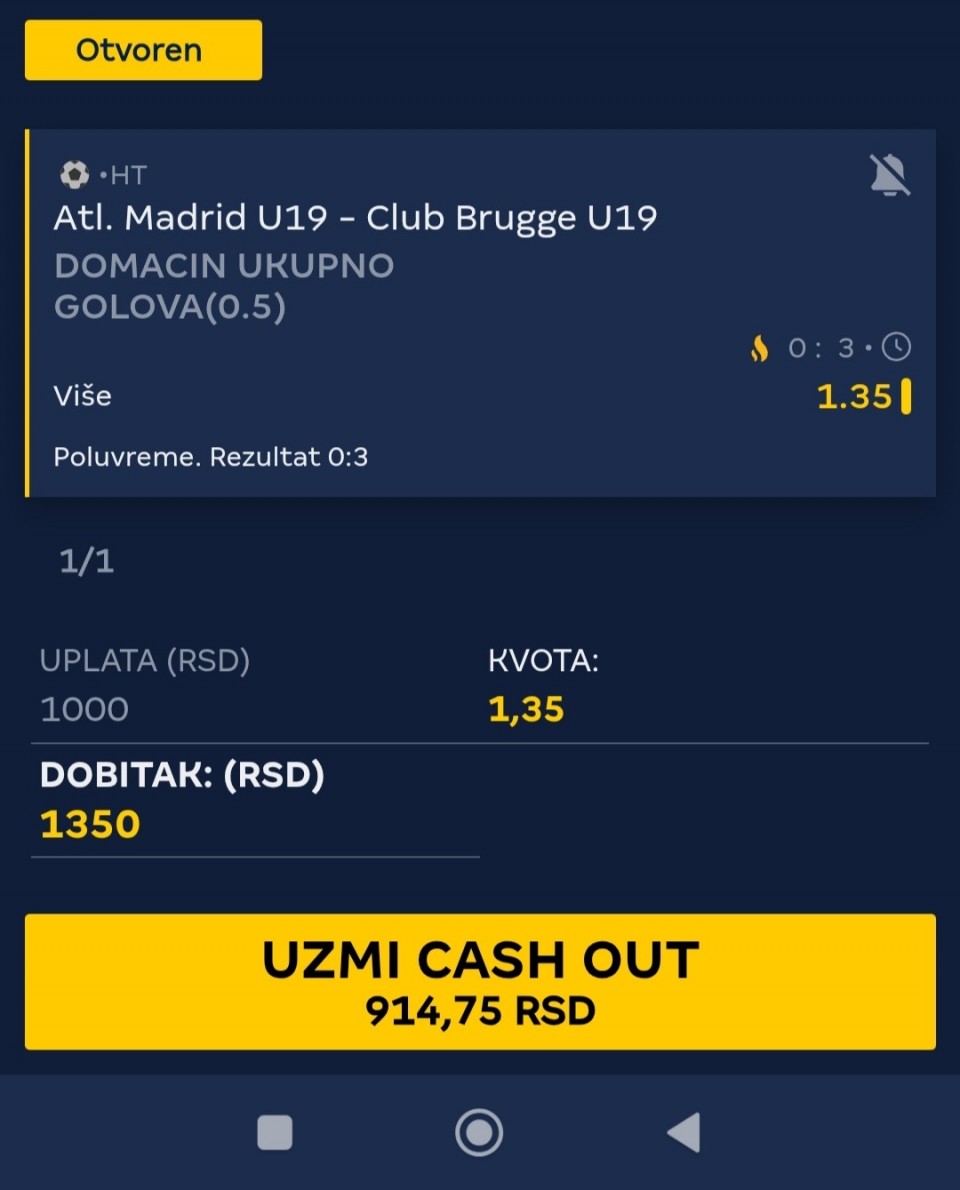This screenshot has height=1190, width=960.
Task: Tap the Otvoren status chip
Action: [x=143, y=50]
